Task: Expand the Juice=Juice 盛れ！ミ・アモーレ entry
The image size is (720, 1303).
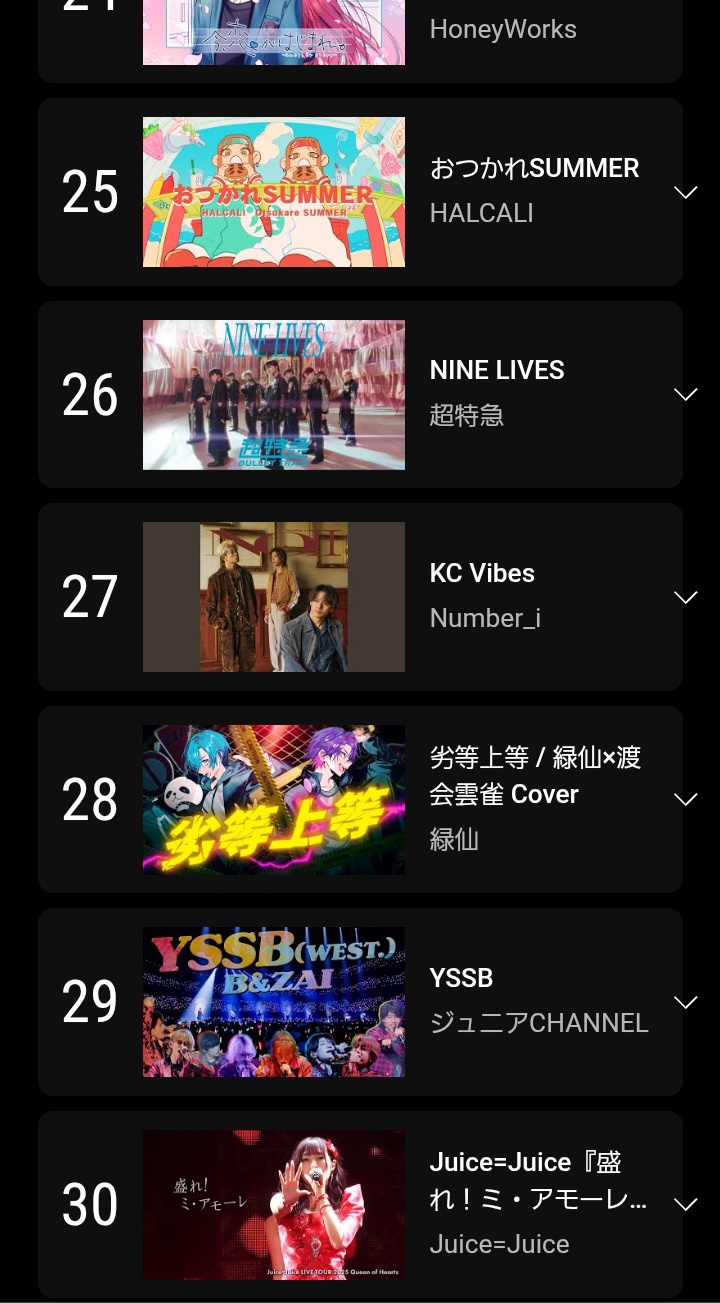Action: [x=685, y=1204]
